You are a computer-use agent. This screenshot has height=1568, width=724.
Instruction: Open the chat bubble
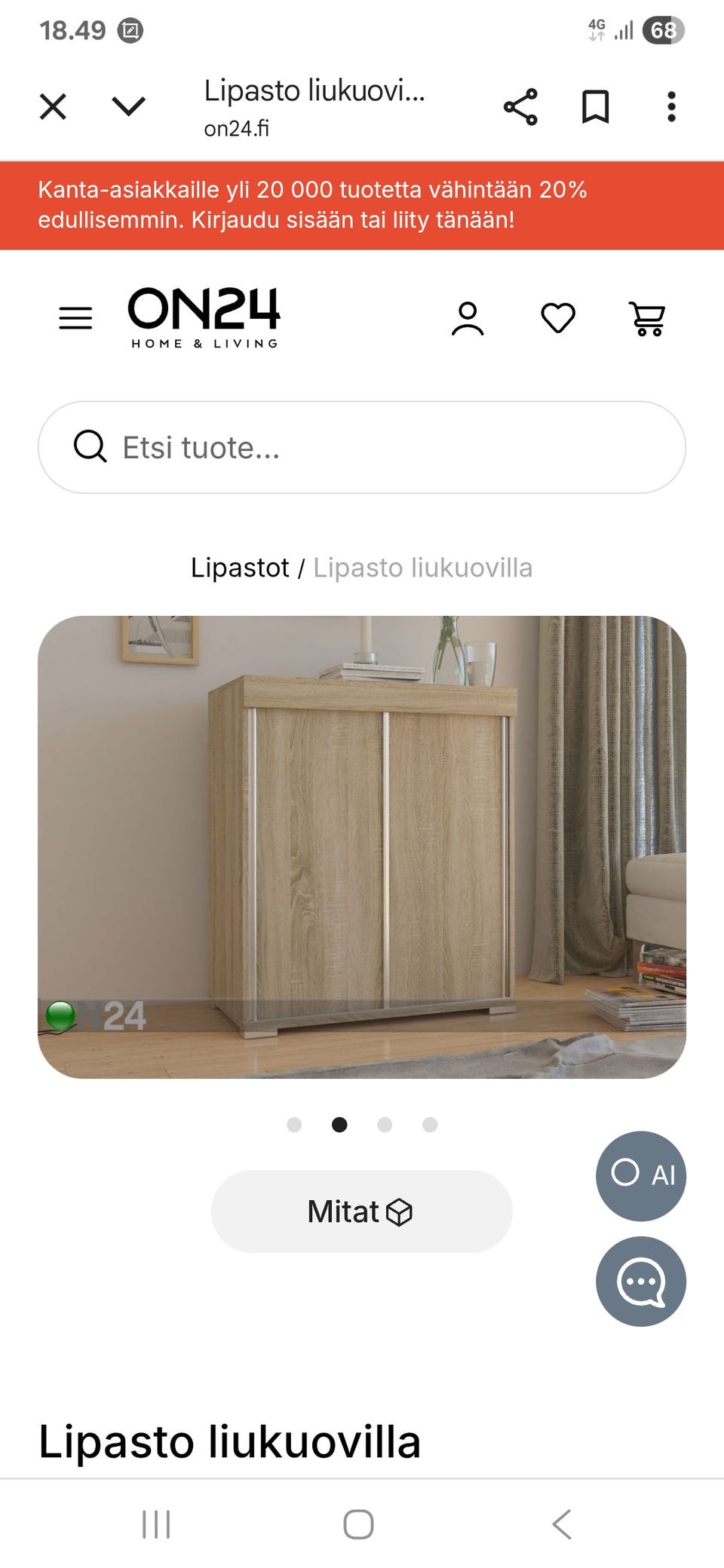640,1280
